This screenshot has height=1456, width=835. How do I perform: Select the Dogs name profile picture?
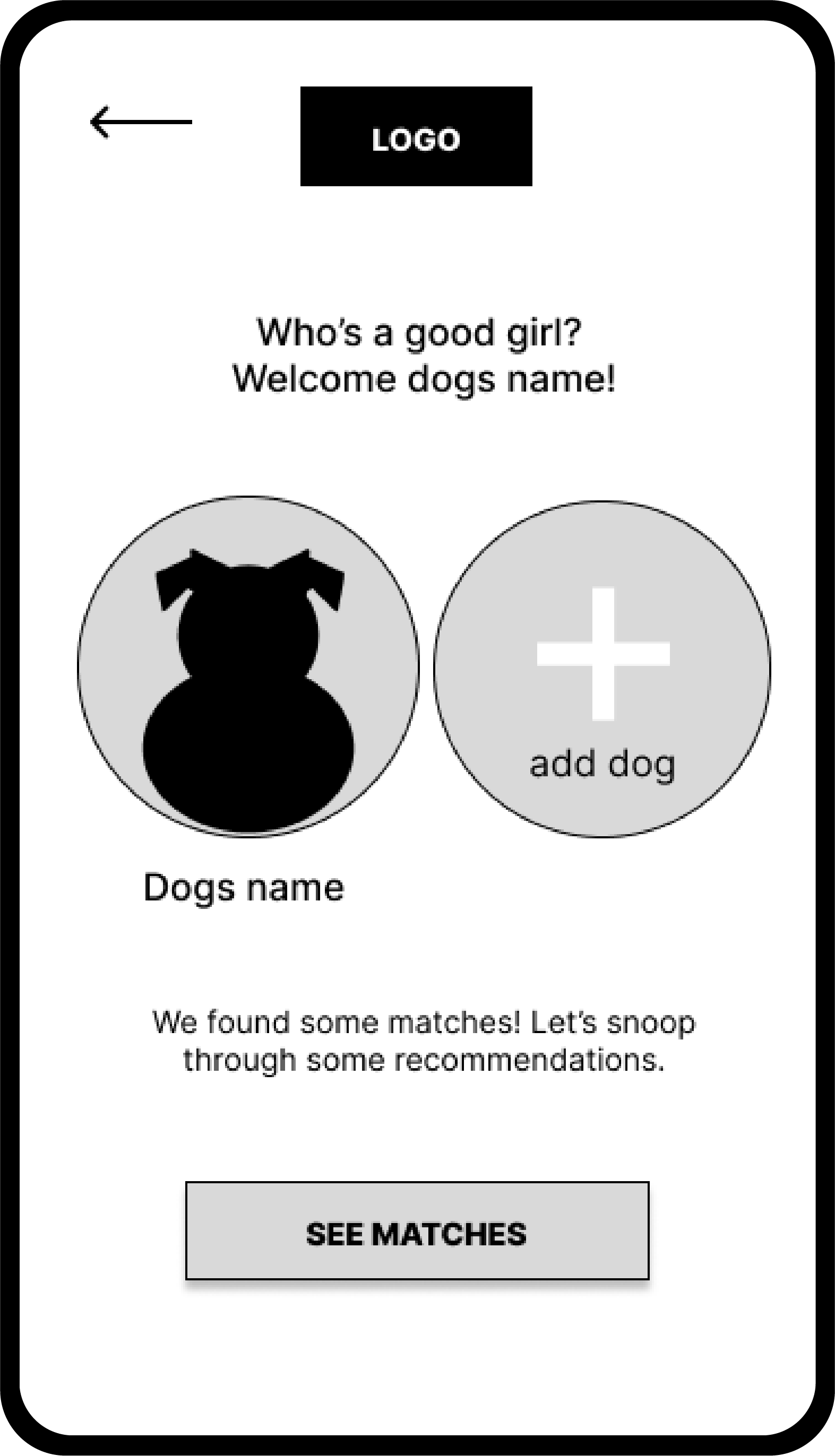pyautogui.click(x=248, y=666)
